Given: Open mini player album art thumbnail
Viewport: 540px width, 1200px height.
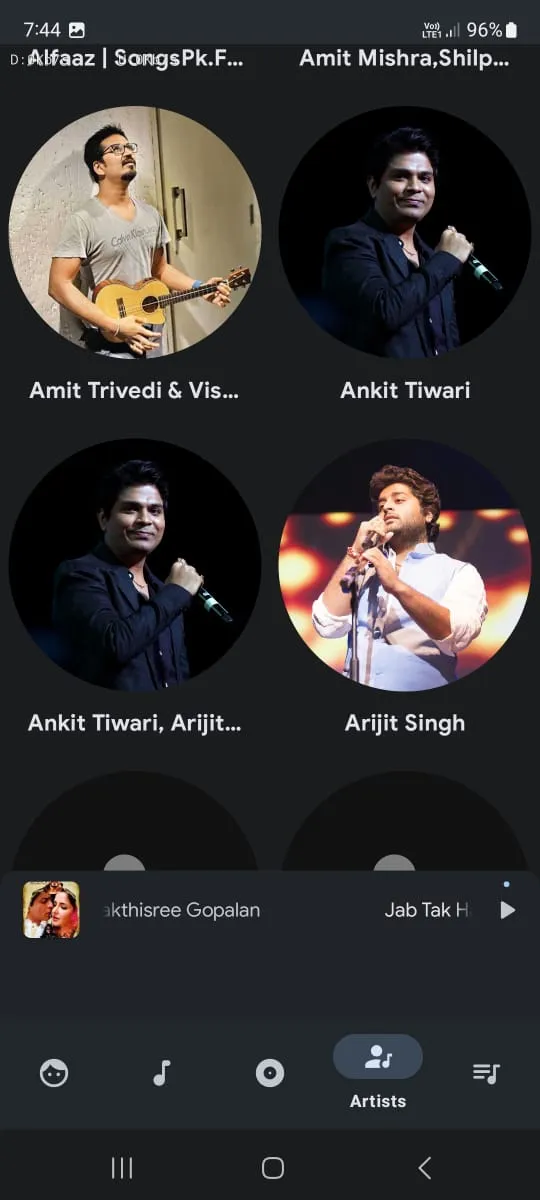Looking at the screenshot, I should pos(51,910).
